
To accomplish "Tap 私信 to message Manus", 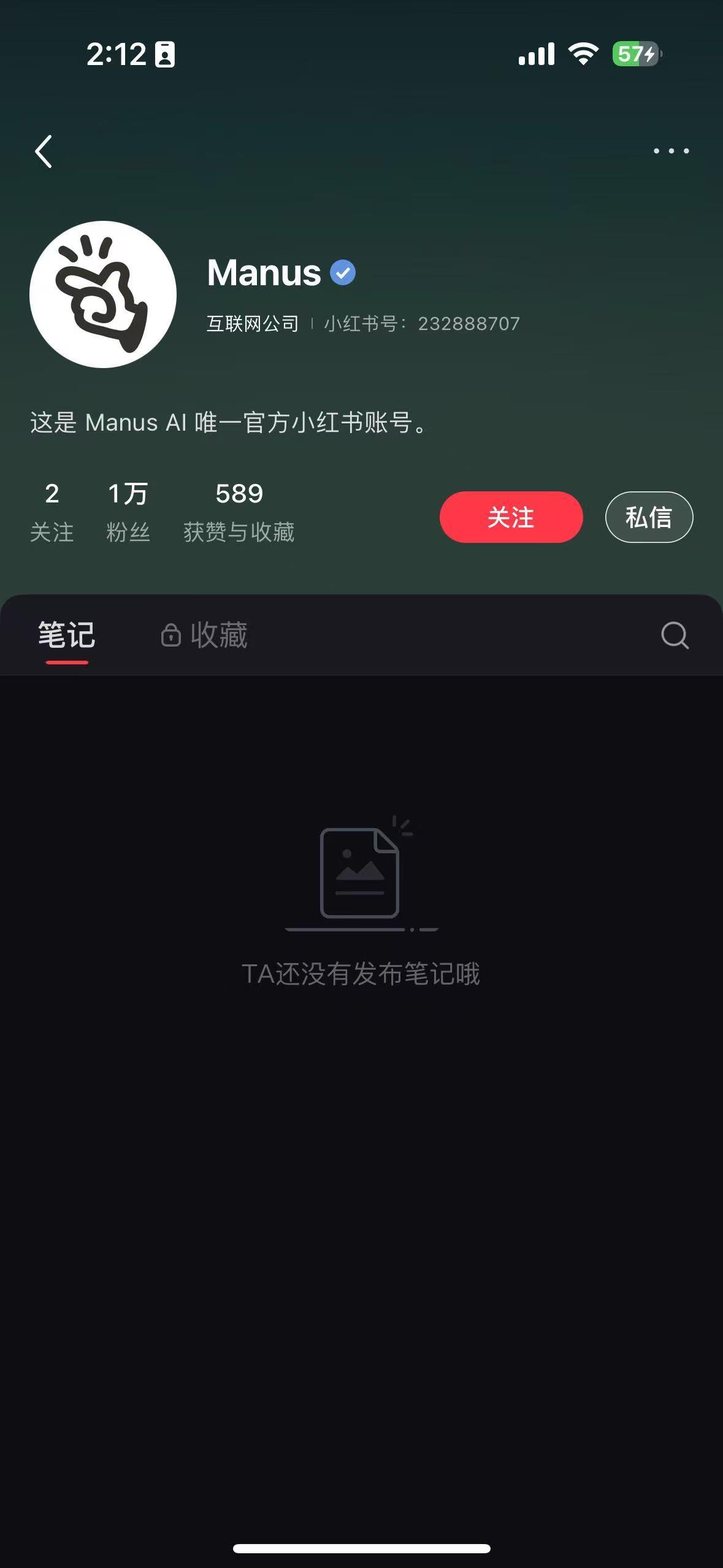I will click(x=648, y=517).
